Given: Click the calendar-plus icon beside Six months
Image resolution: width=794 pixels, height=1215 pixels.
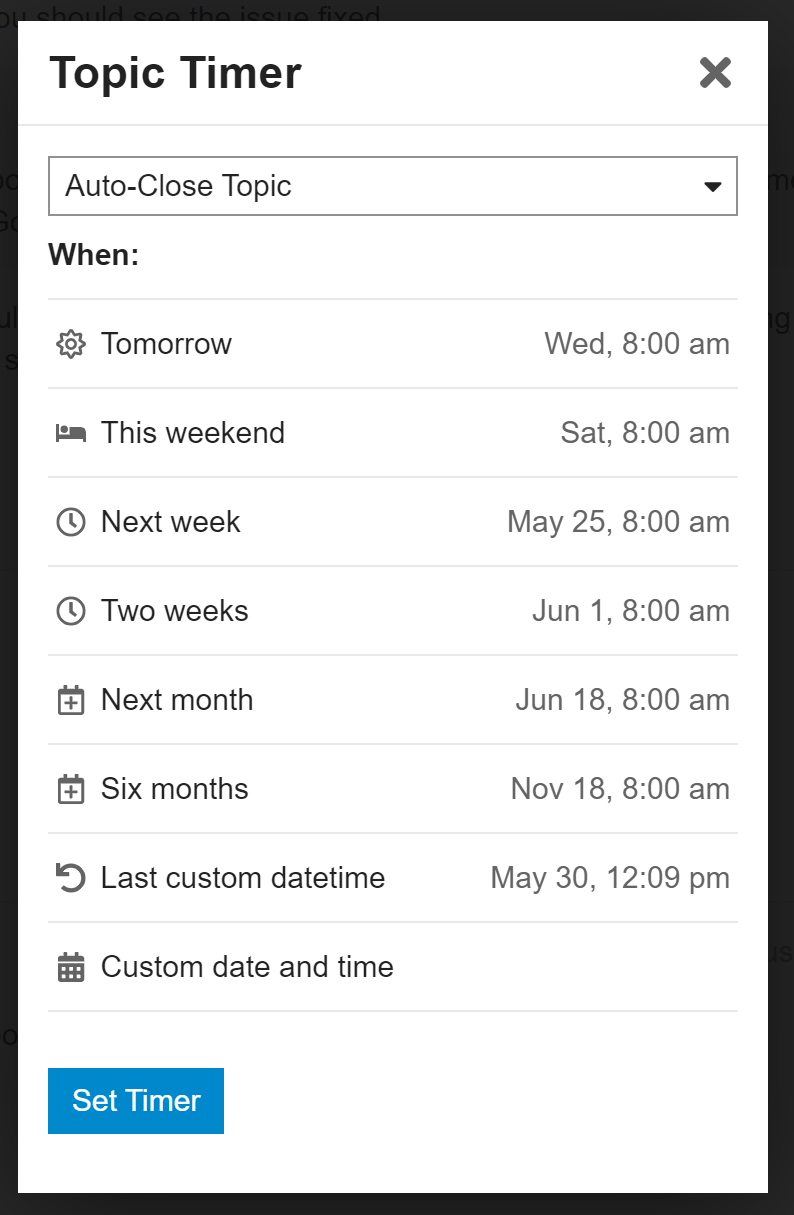Looking at the screenshot, I should click(x=71, y=788).
